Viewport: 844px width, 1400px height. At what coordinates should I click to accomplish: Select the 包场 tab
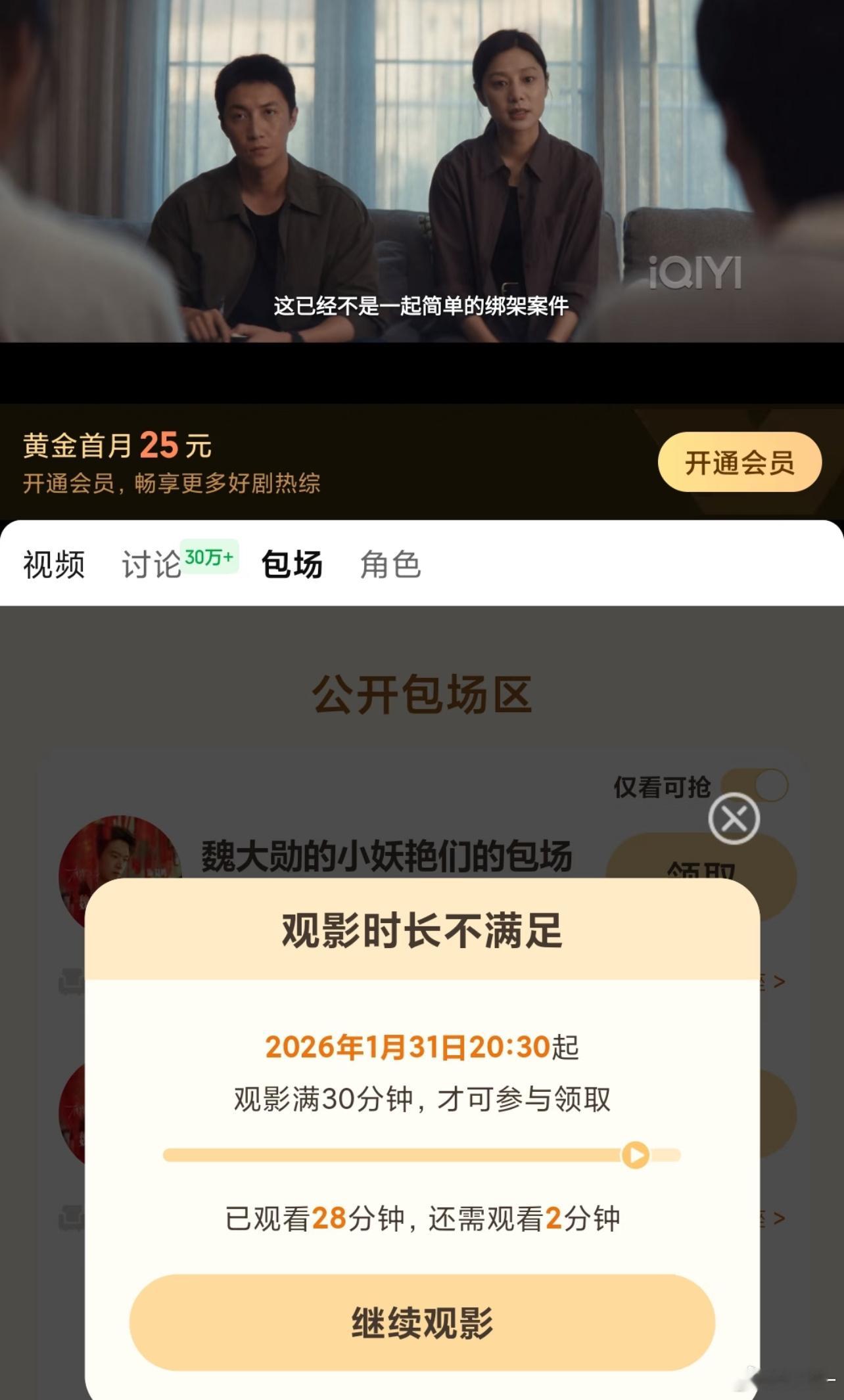(291, 564)
